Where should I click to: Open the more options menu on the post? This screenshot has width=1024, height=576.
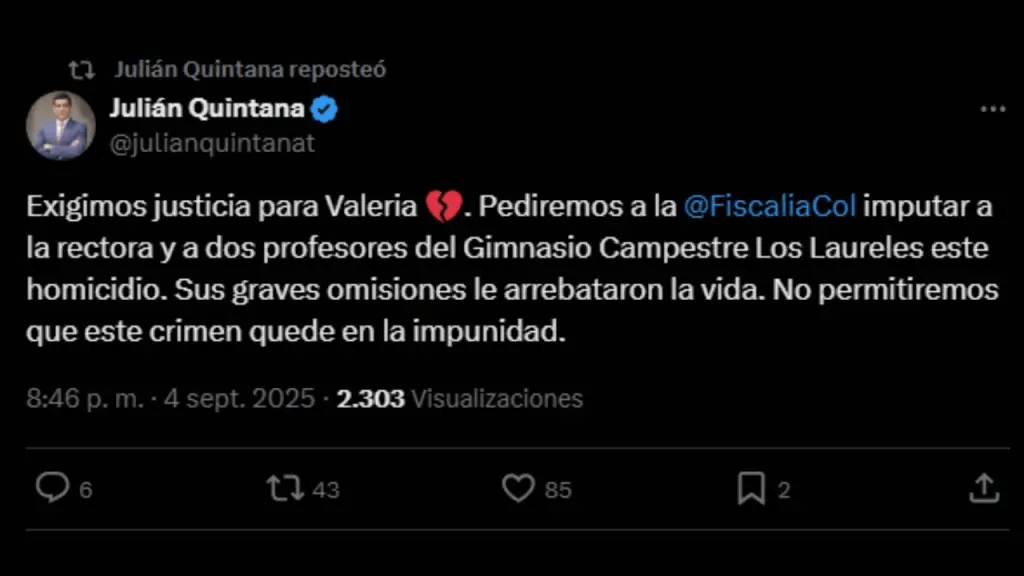tap(992, 109)
